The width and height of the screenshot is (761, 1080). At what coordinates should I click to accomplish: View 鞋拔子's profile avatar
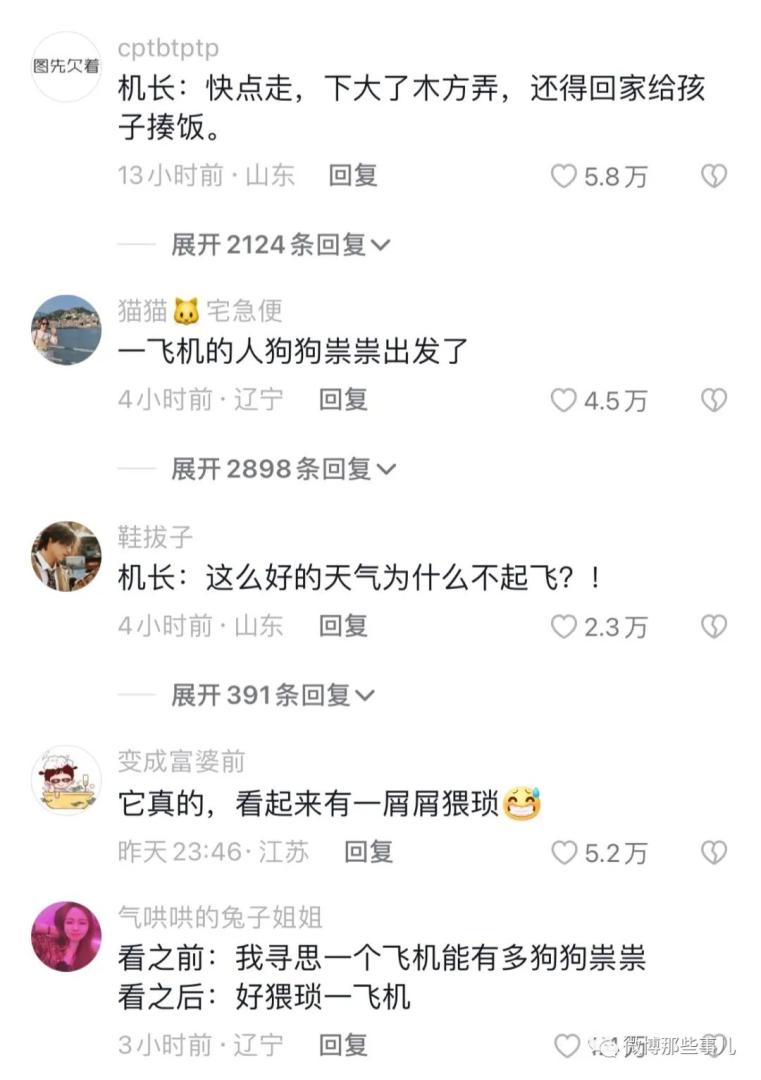click(66, 556)
